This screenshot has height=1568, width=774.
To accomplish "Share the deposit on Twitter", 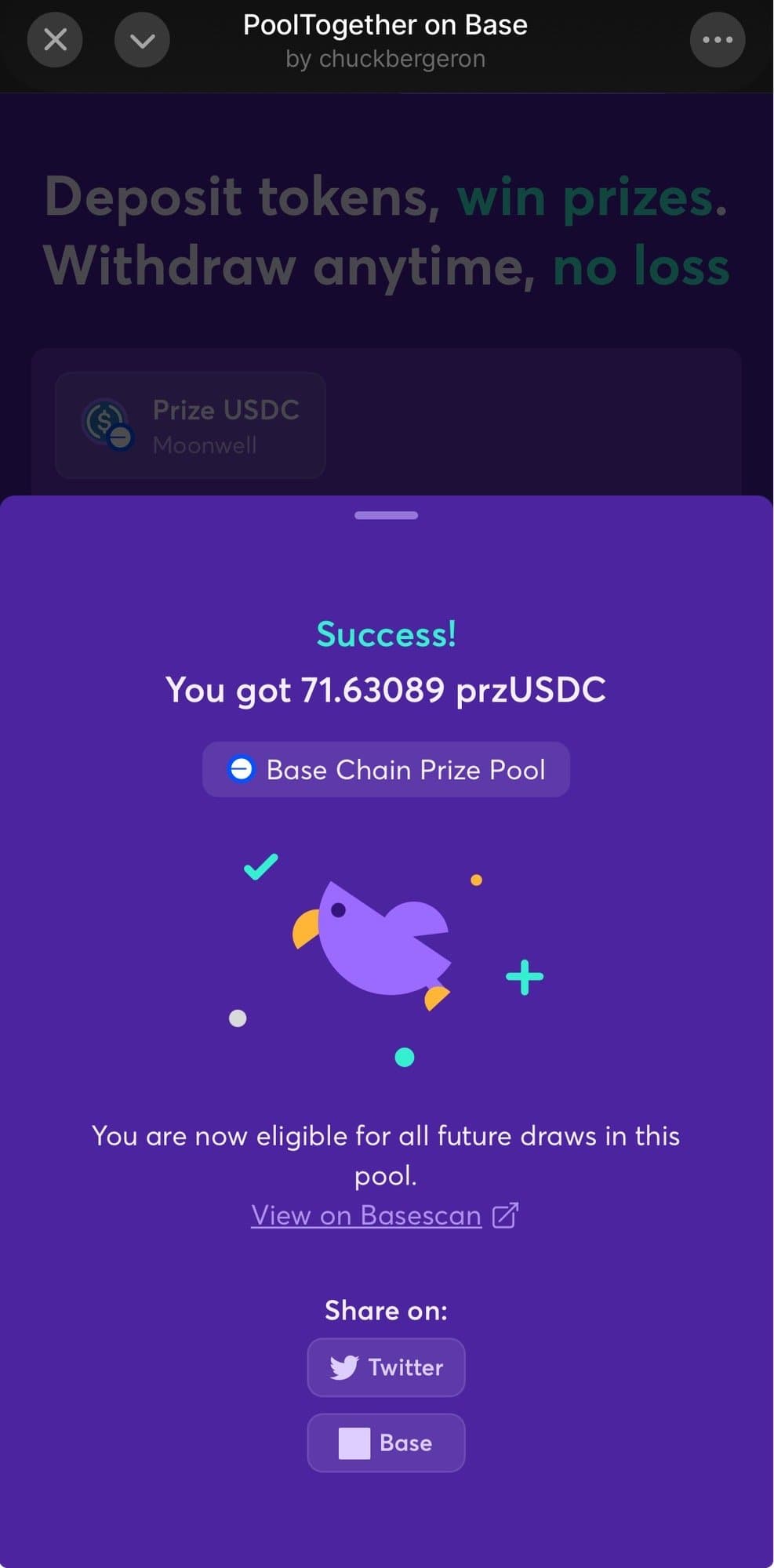I will (386, 1367).
